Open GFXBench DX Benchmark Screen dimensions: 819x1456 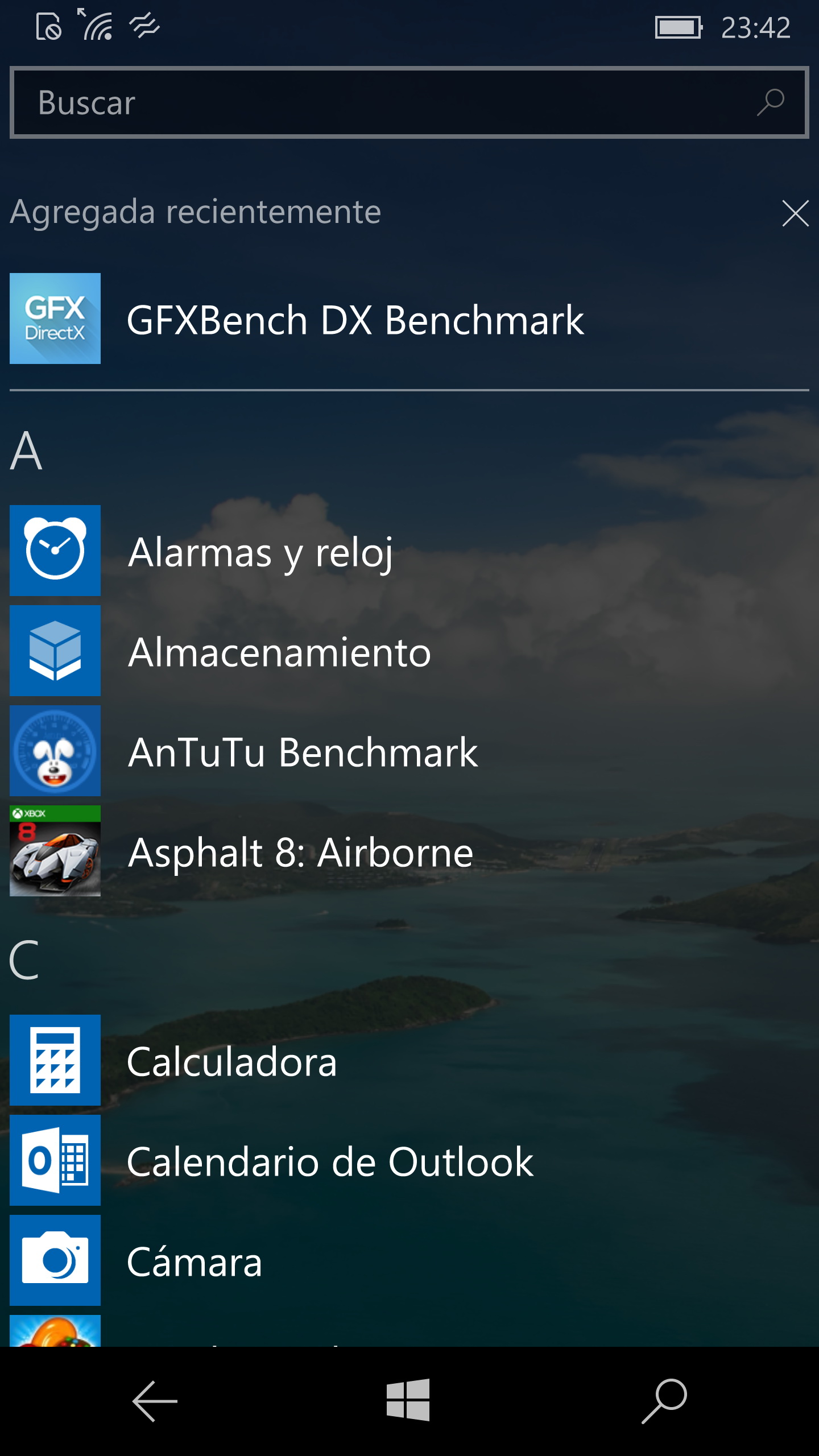[409, 318]
